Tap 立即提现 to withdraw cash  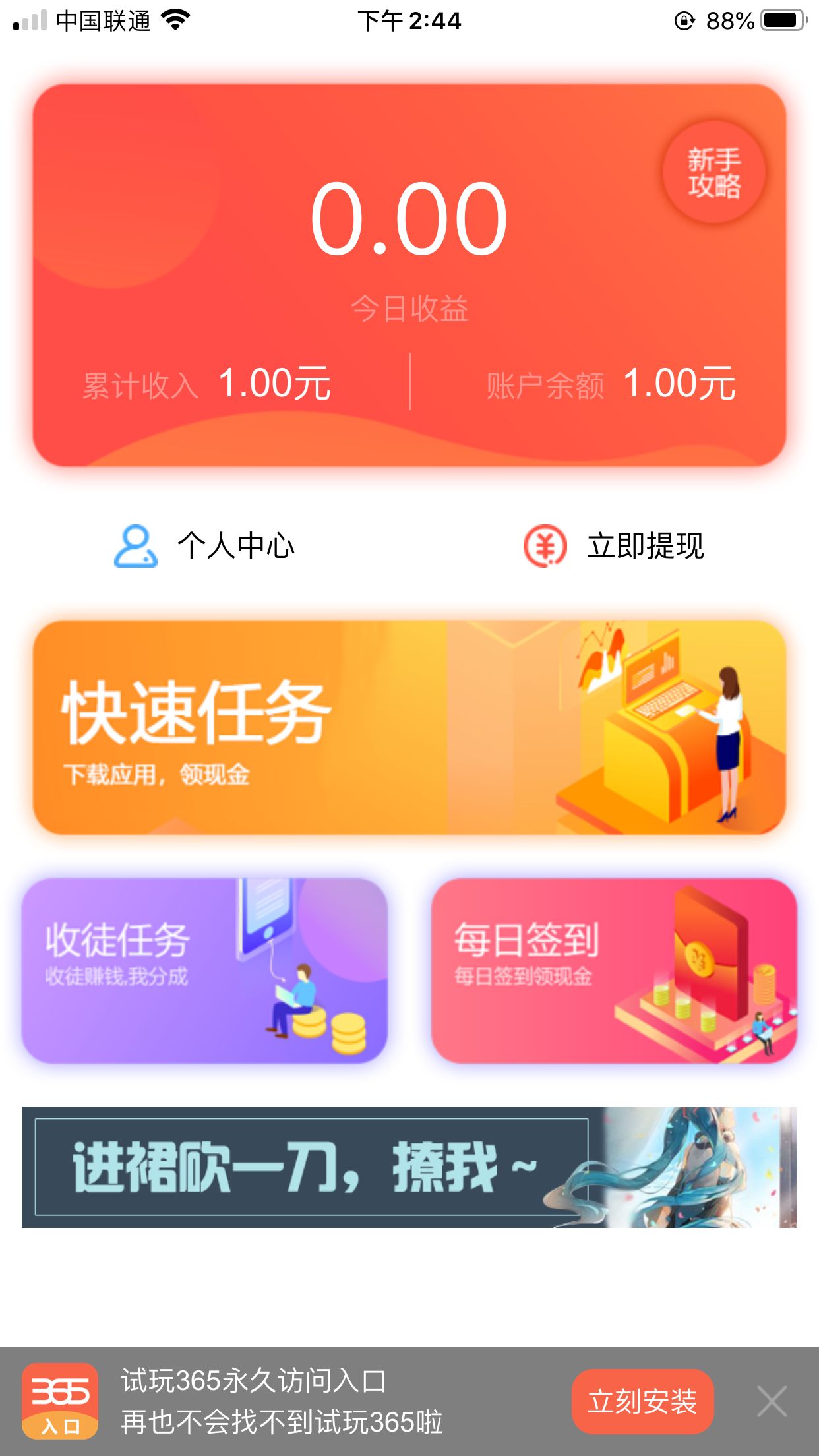613,546
